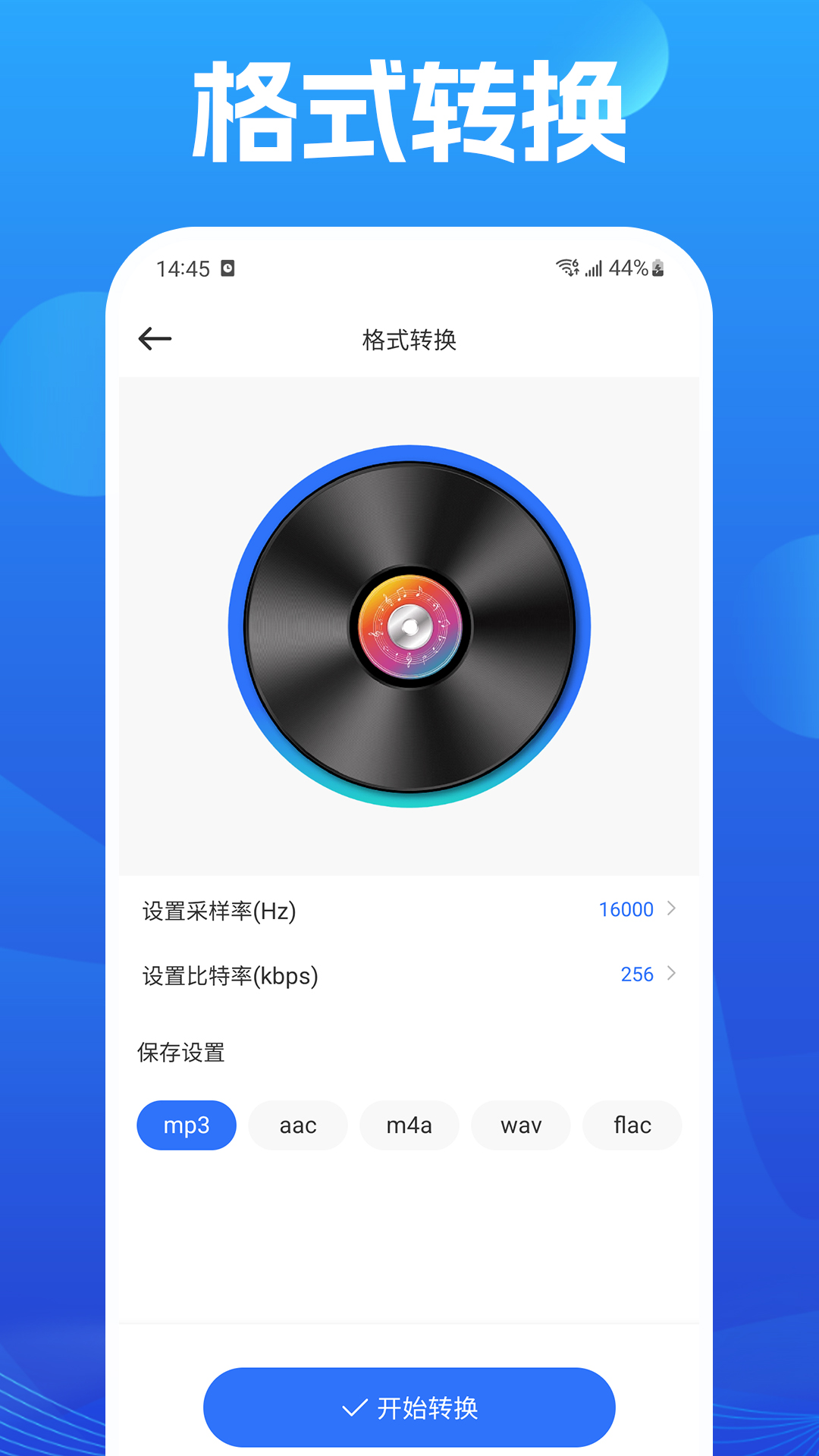Image resolution: width=819 pixels, height=1456 pixels.
Task: Click the alarm icon beside 14:45
Action: pos(230,268)
